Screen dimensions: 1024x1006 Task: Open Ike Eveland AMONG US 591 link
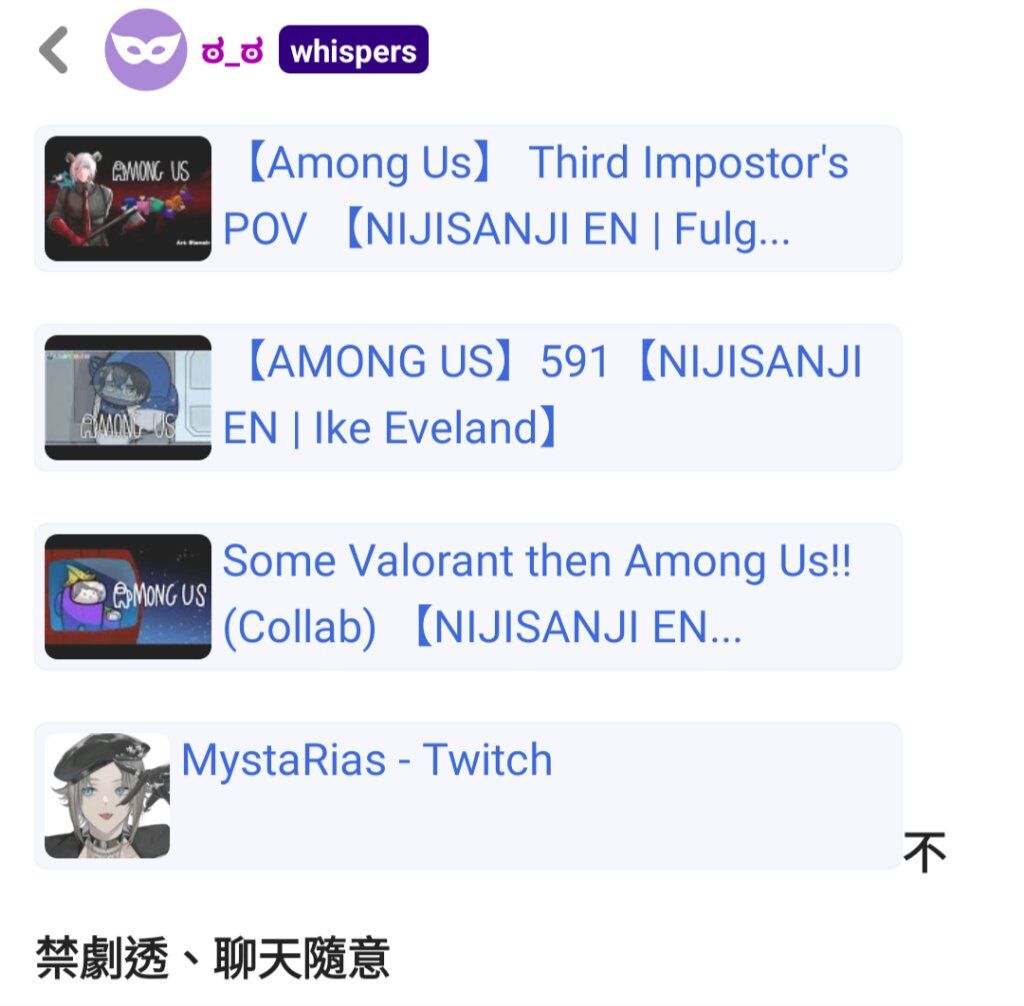tap(540, 395)
